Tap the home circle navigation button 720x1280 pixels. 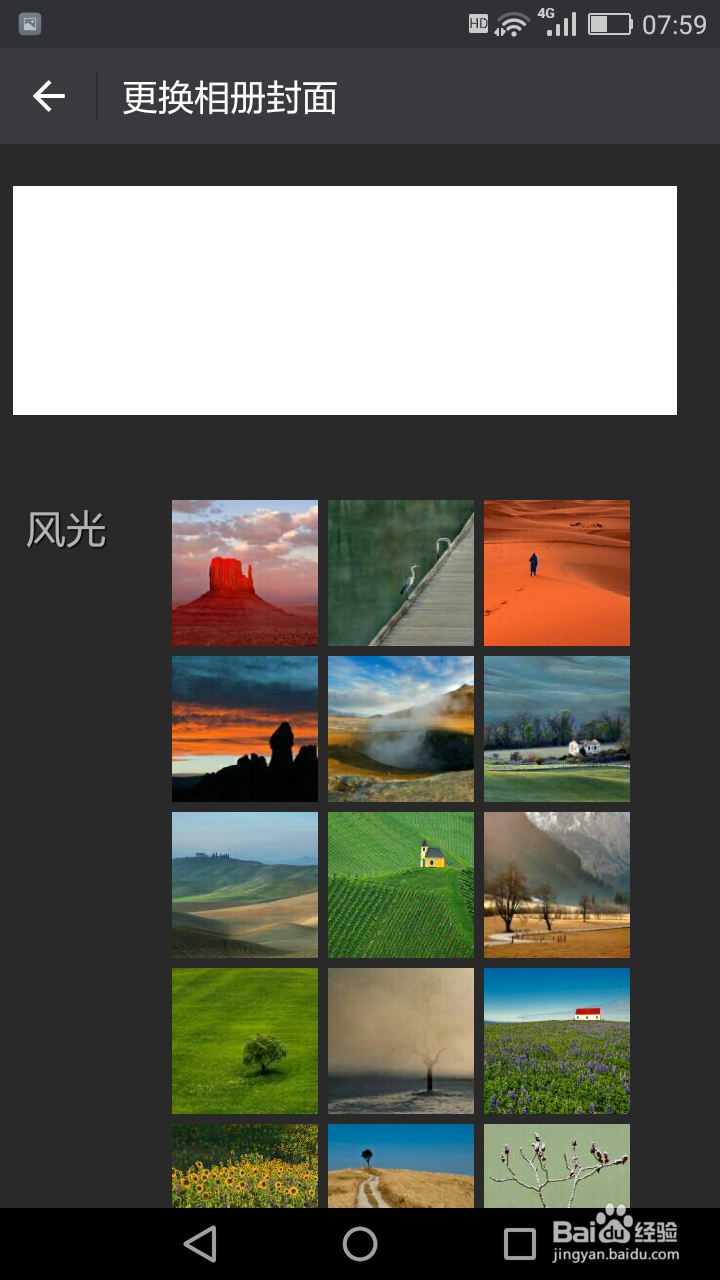[x=360, y=1243]
